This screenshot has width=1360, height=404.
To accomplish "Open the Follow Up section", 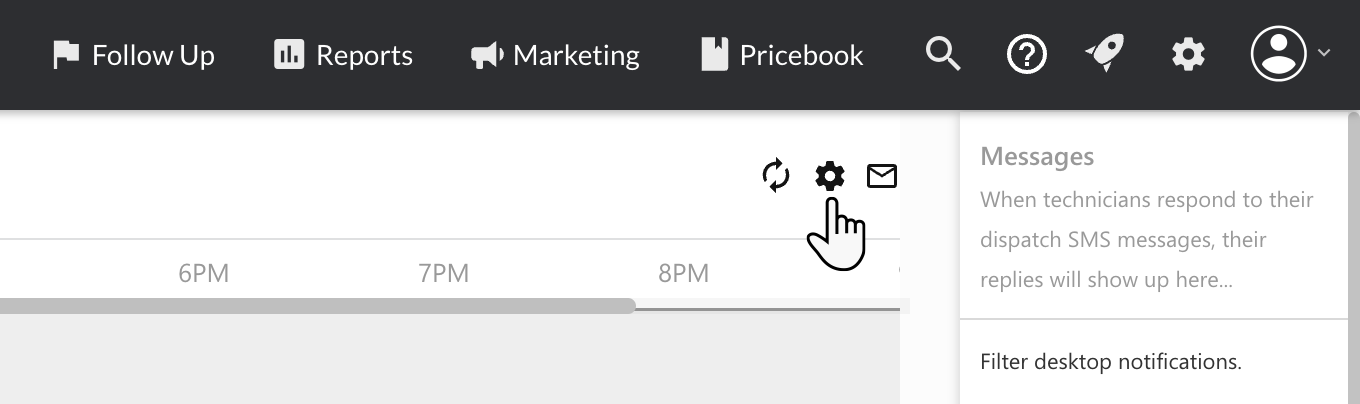I will click(134, 55).
